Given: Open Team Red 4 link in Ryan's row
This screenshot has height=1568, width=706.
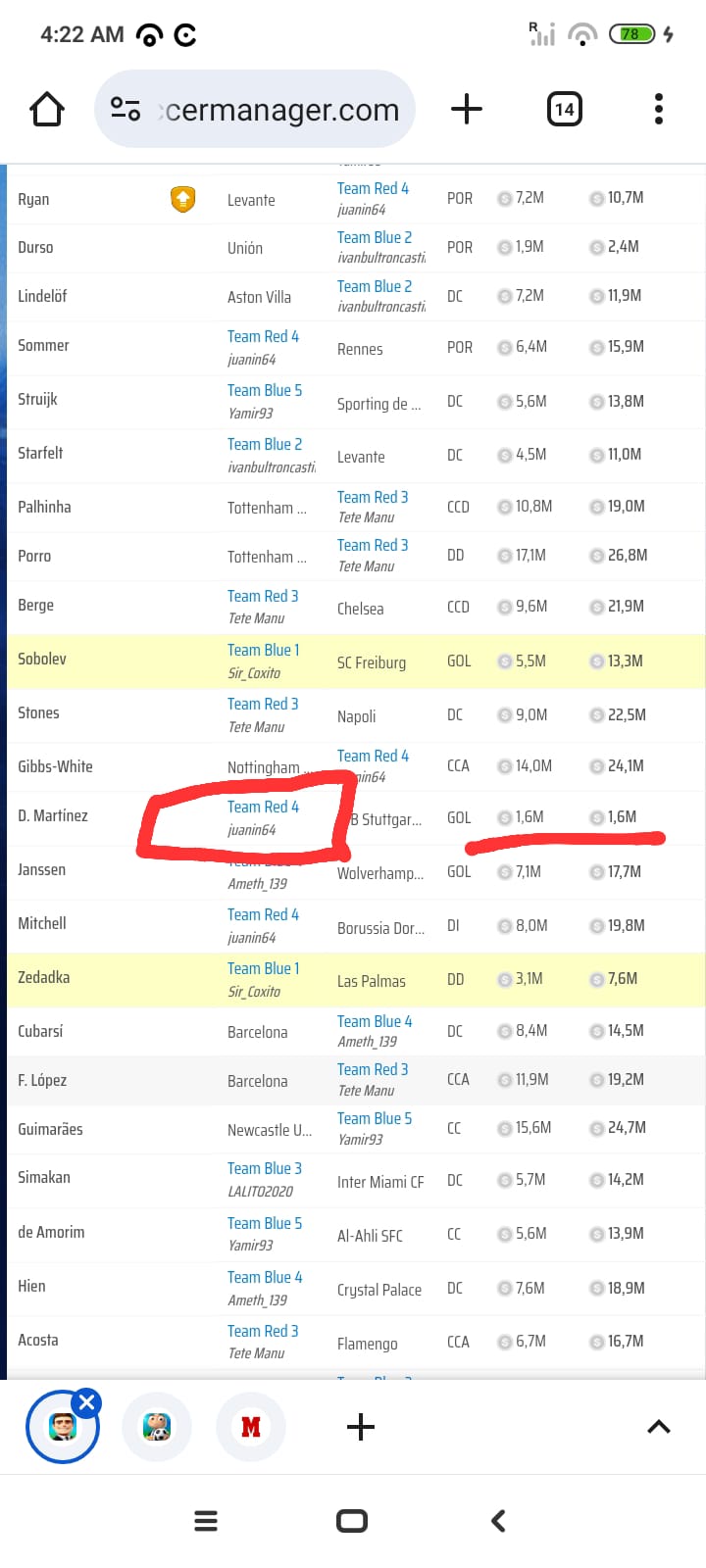Looking at the screenshot, I should (x=373, y=188).
